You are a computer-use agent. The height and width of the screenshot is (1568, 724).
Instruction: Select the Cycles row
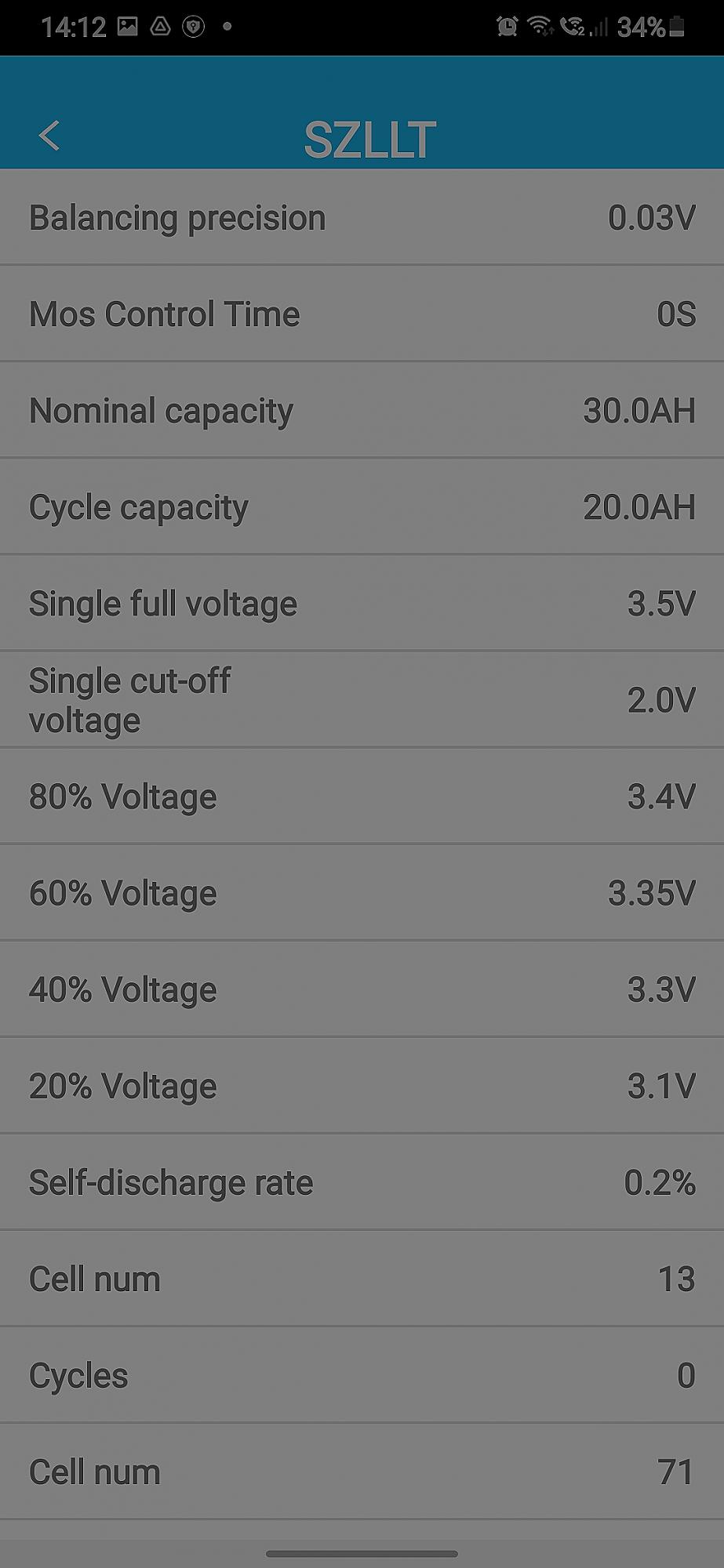[362, 1374]
